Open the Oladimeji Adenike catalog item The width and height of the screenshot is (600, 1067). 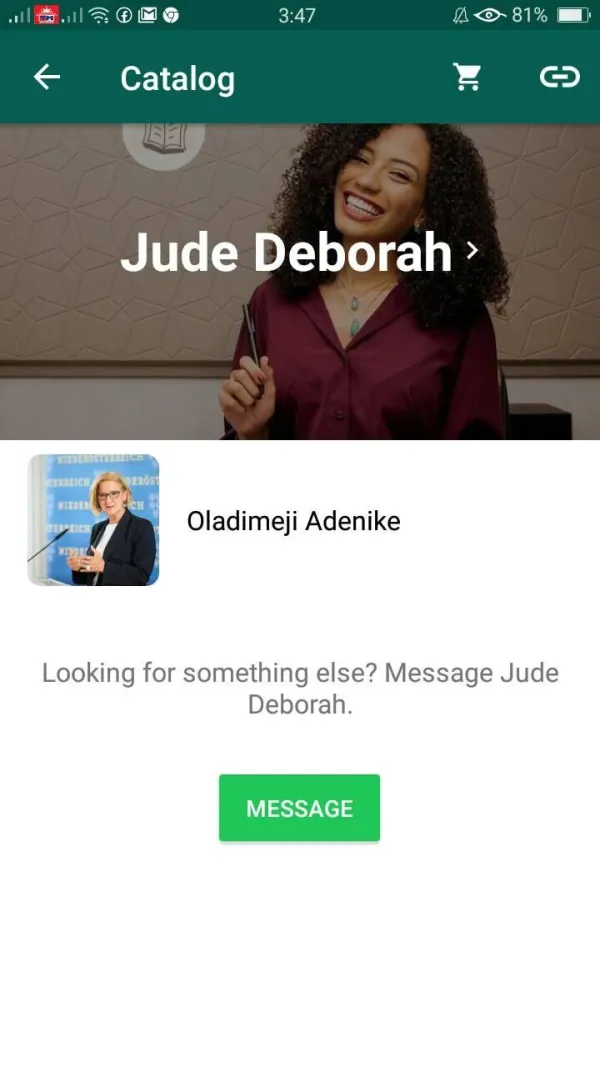tap(299, 521)
